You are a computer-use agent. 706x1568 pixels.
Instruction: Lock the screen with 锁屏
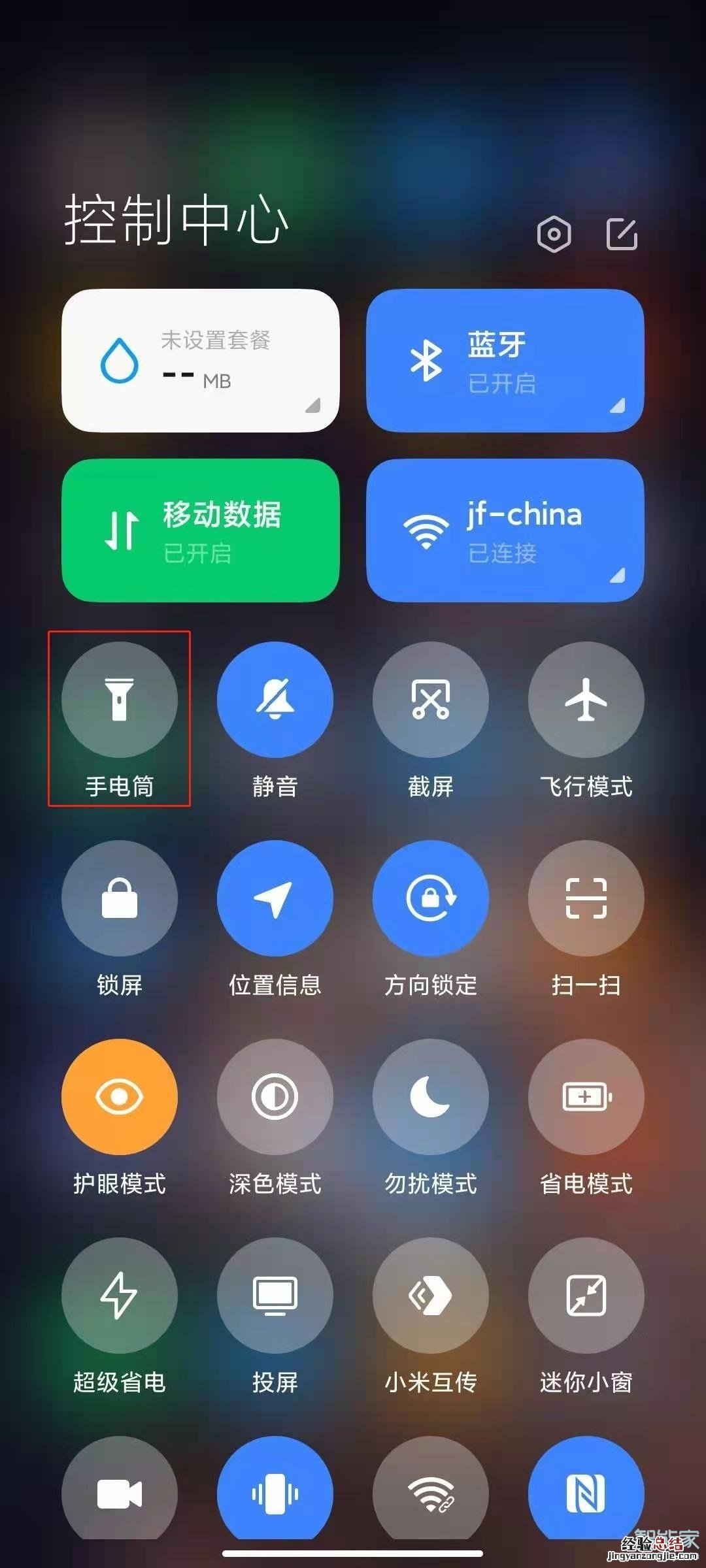[120, 898]
